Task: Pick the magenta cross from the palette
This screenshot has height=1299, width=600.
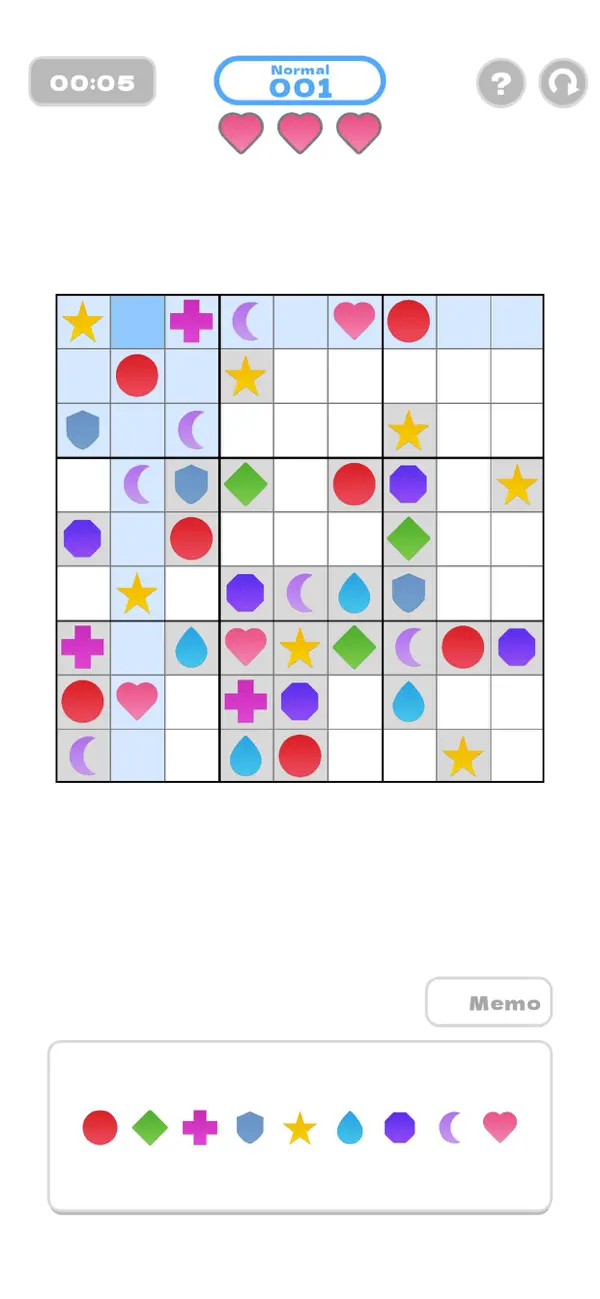Action: click(200, 1127)
